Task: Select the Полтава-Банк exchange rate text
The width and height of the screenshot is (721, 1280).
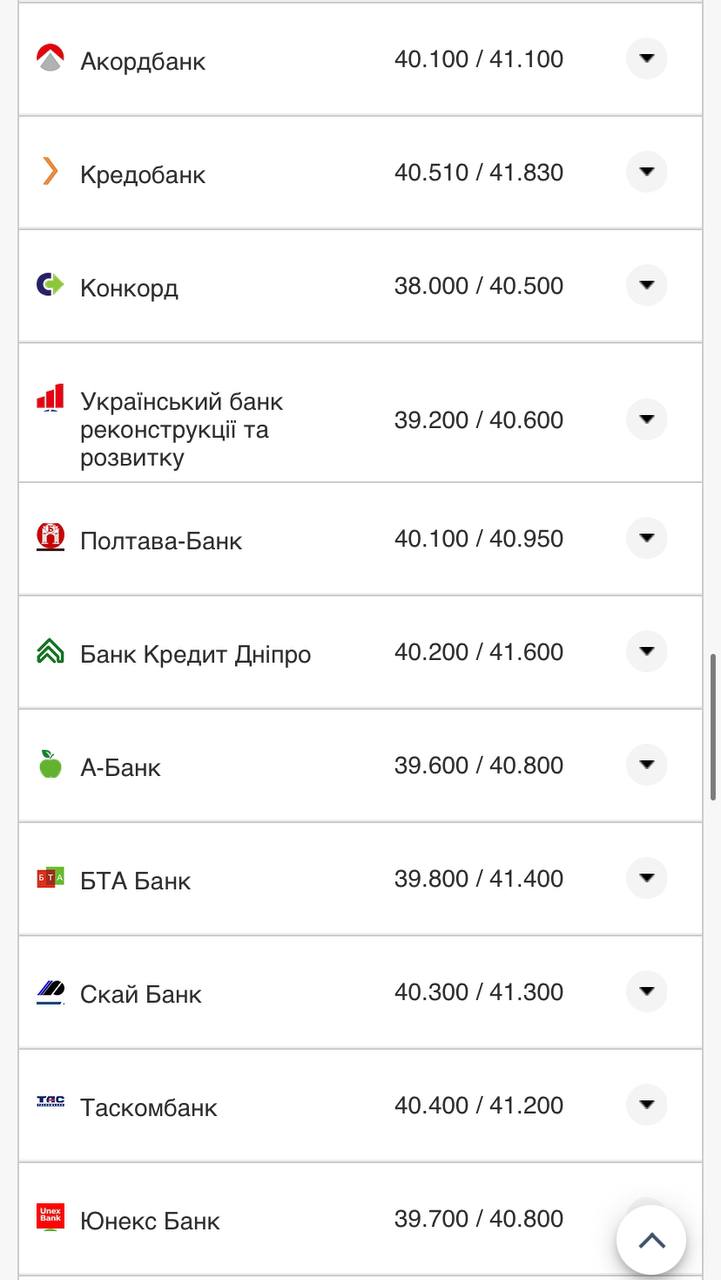Action: point(478,538)
